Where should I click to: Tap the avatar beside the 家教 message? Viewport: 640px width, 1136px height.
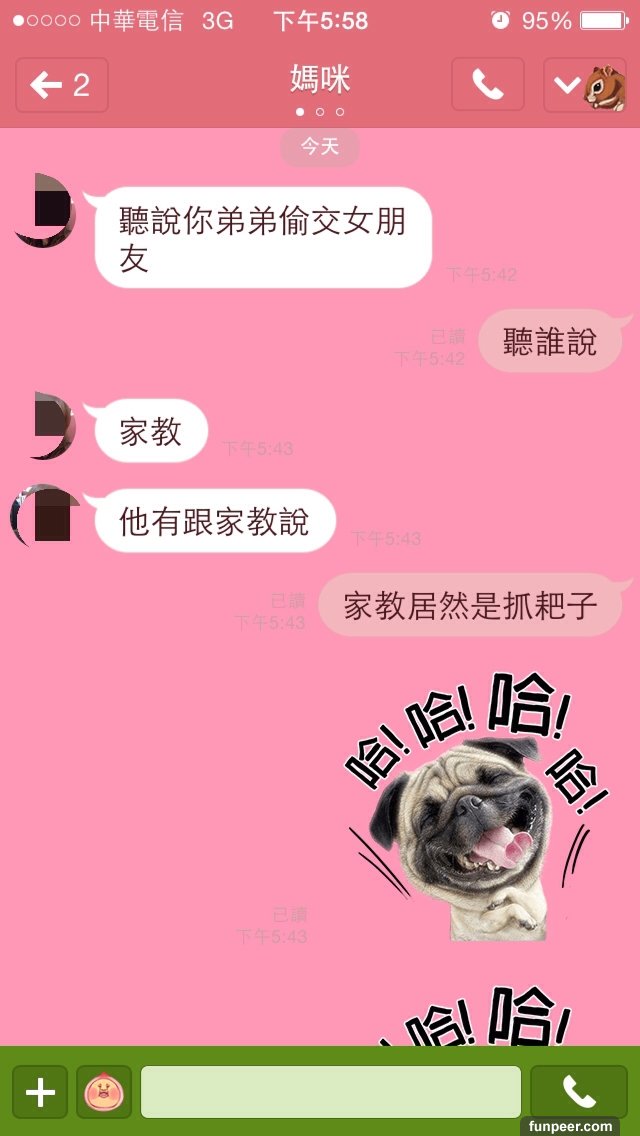(44, 426)
